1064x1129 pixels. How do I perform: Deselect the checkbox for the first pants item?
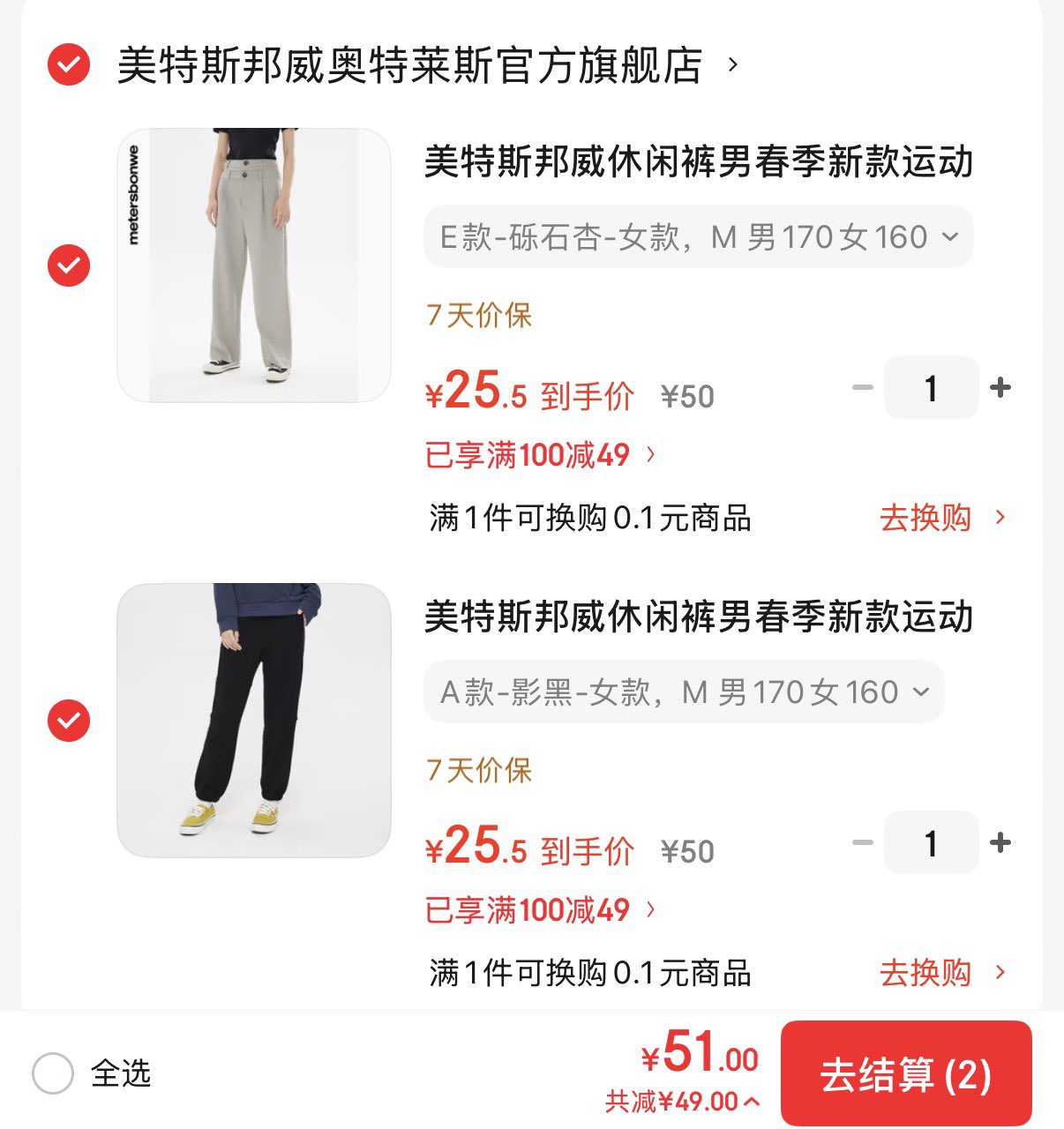(68, 263)
